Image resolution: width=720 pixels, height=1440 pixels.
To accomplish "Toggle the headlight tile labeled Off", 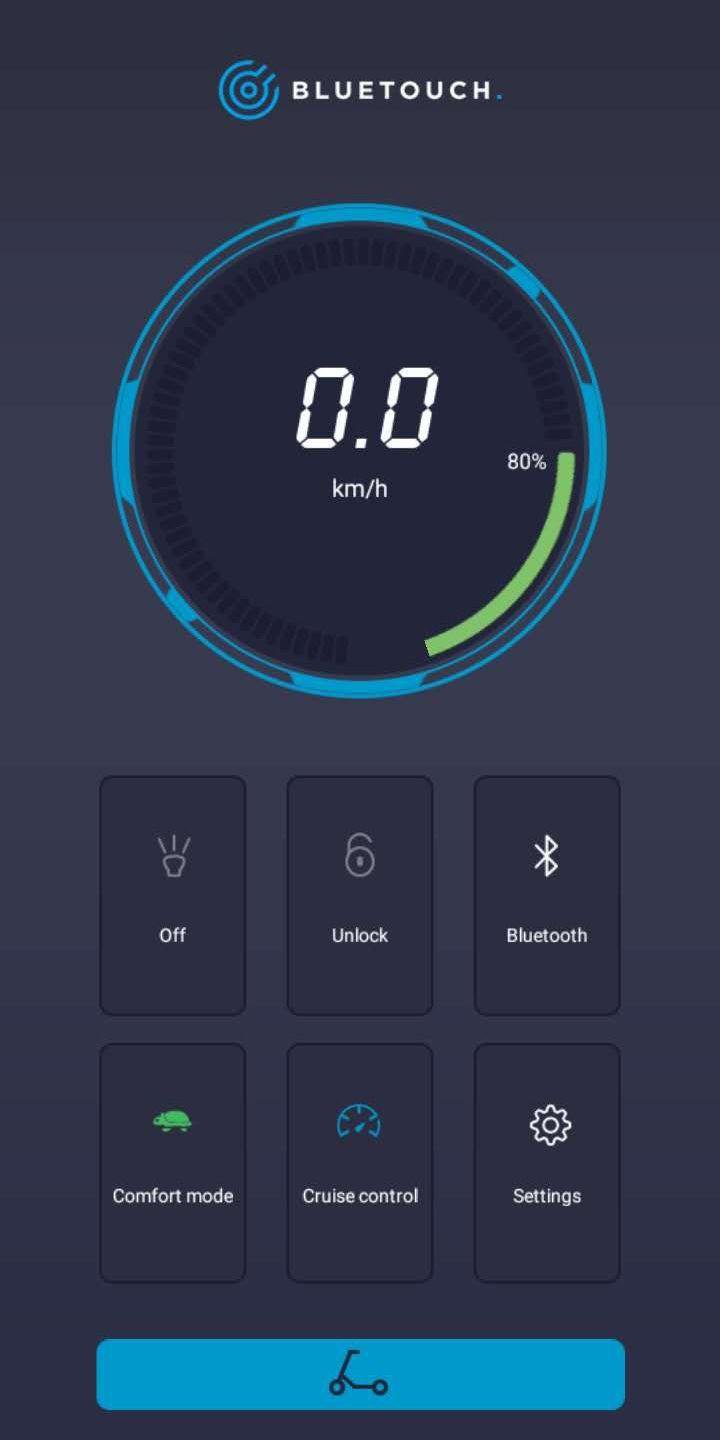I will (x=173, y=895).
